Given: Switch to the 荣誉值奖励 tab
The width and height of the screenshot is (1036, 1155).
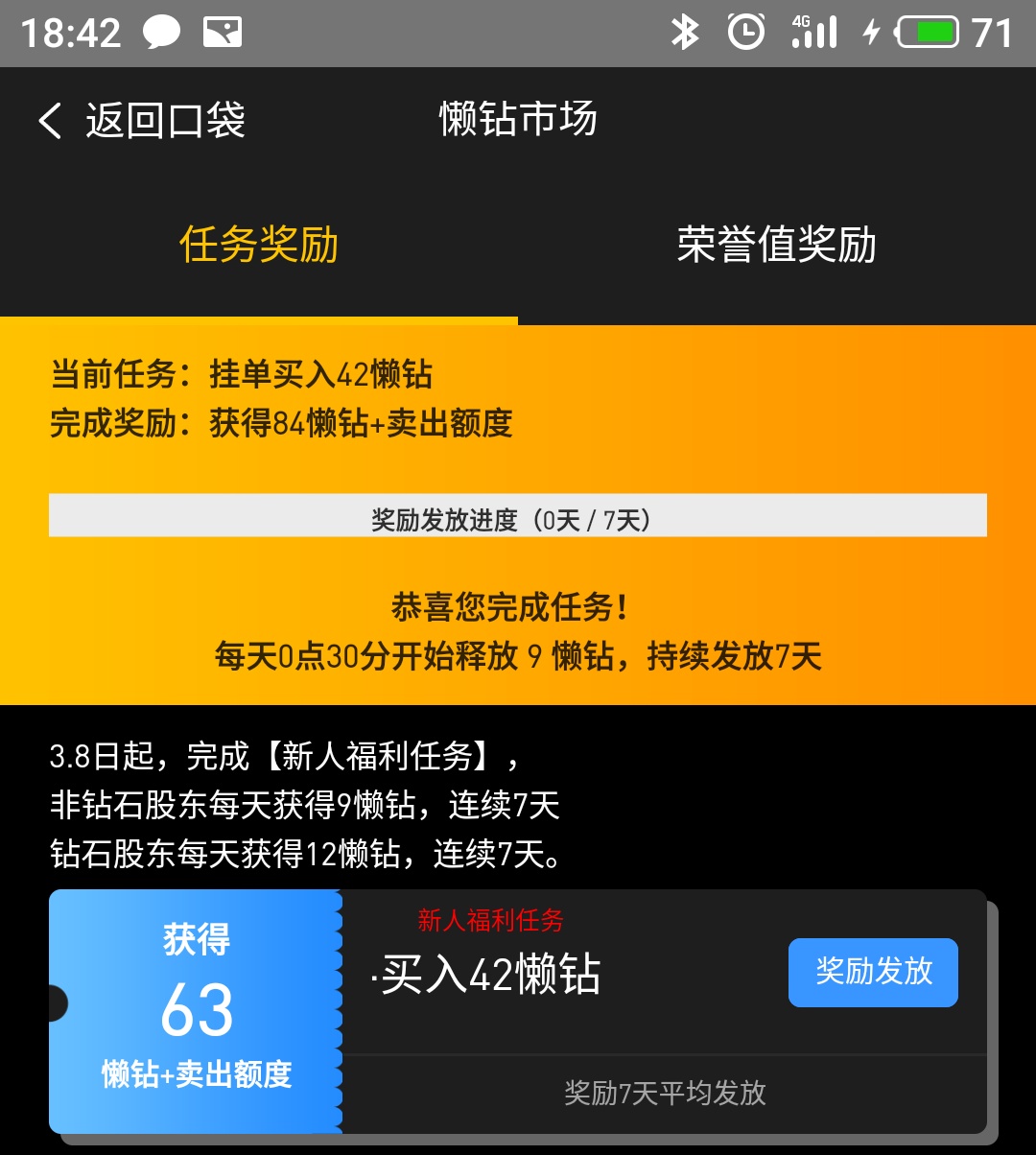Looking at the screenshot, I should click(776, 246).
